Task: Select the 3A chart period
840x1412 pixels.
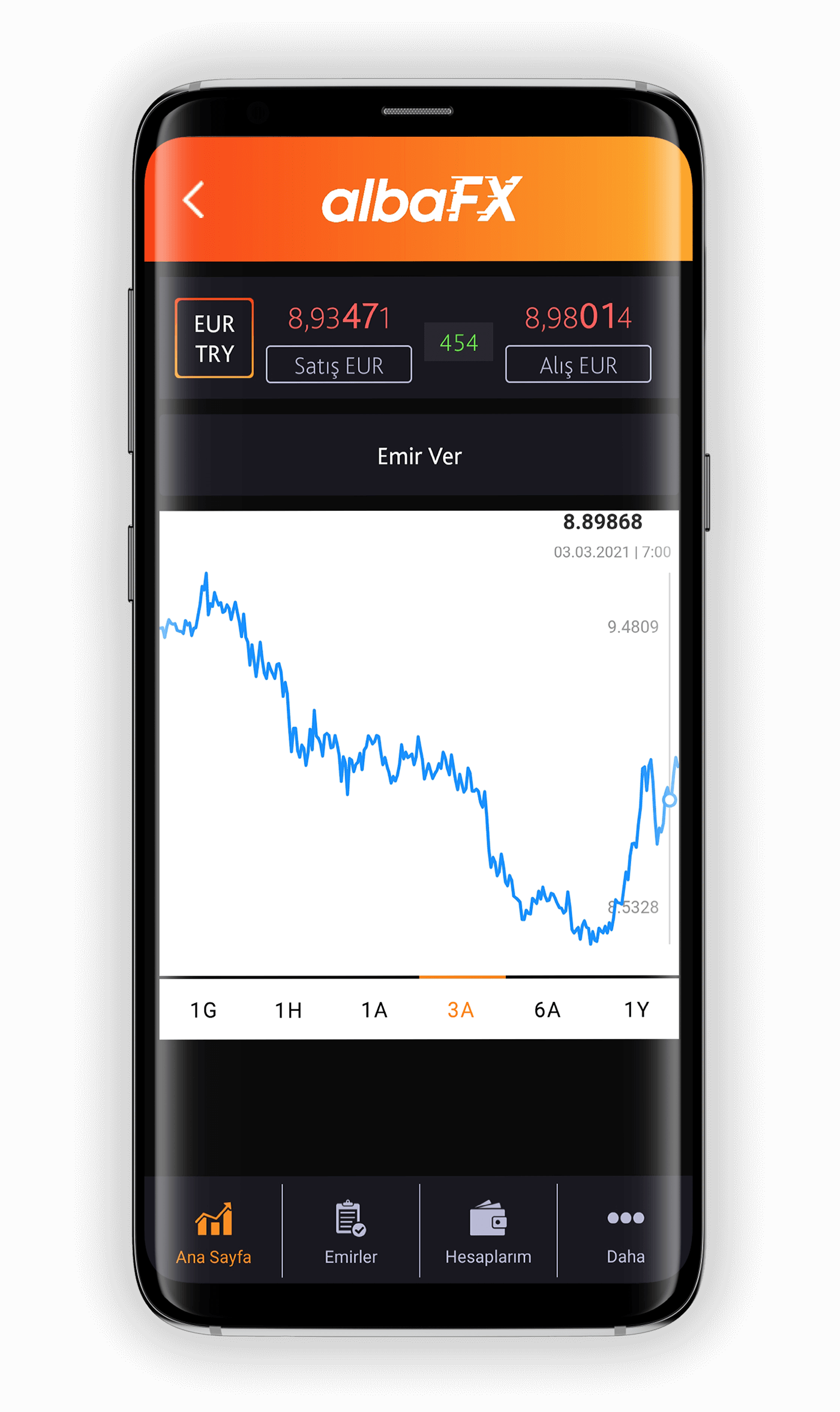Action: tap(461, 1010)
